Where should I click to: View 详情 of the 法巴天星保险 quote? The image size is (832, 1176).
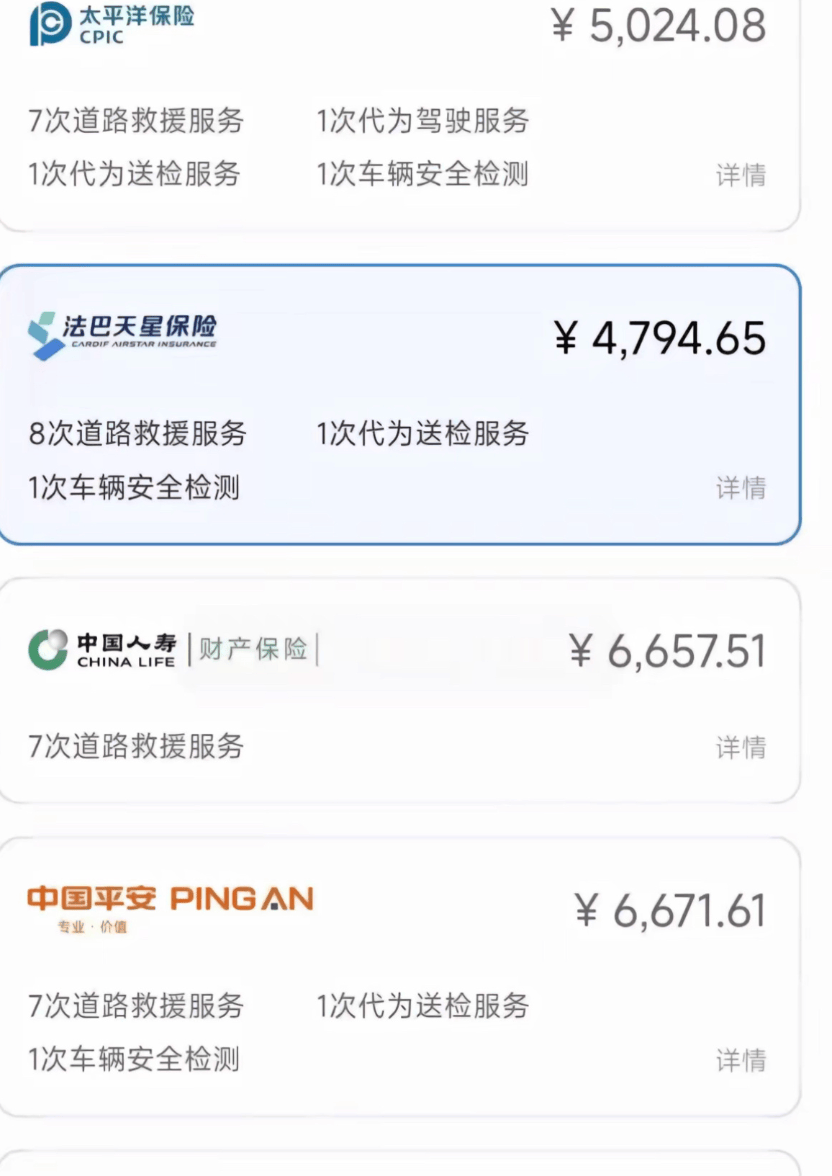coord(740,488)
